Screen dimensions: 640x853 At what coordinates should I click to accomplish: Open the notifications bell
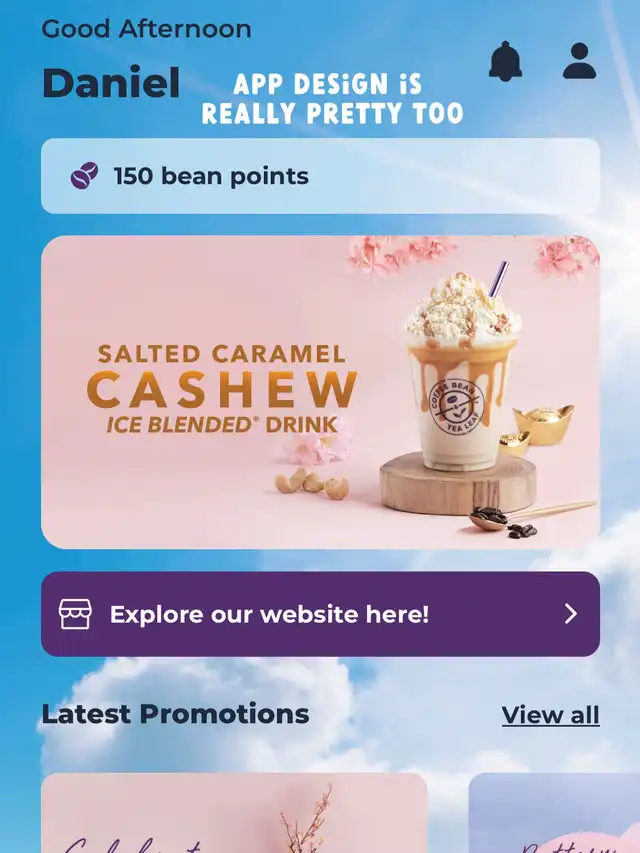[x=505, y=61]
